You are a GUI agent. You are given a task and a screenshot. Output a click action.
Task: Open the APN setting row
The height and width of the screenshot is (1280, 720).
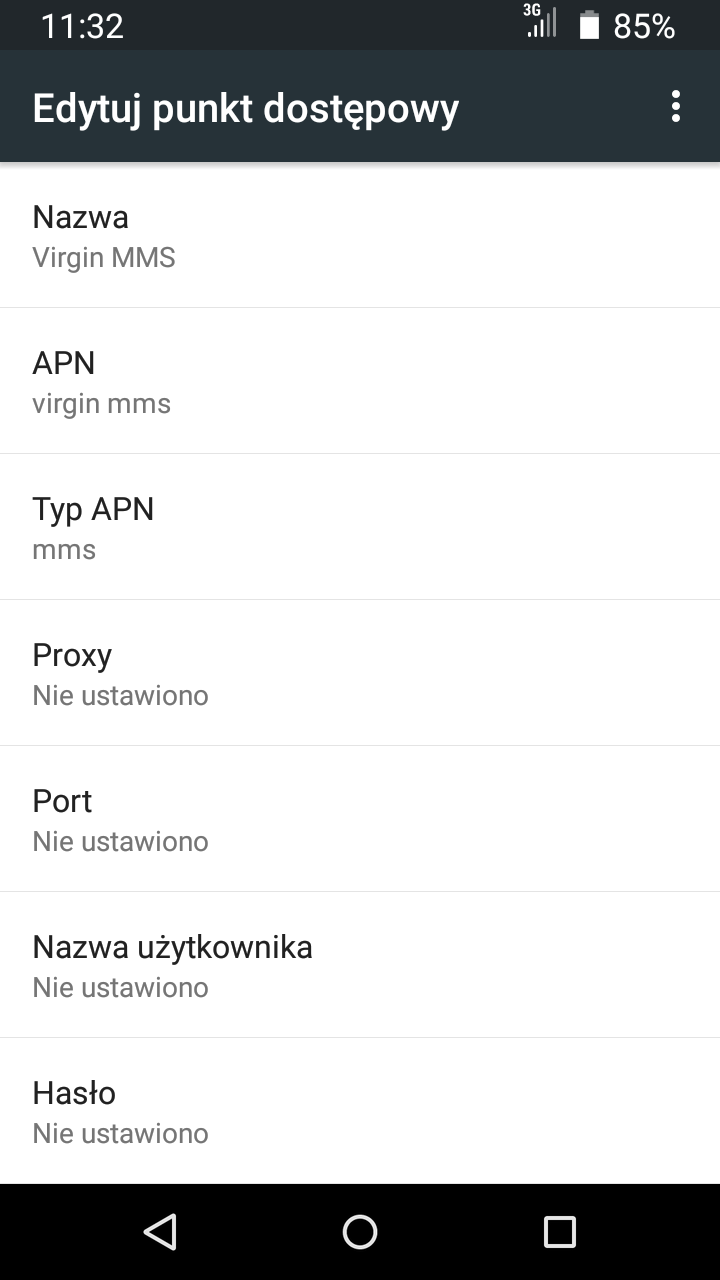[360, 382]
